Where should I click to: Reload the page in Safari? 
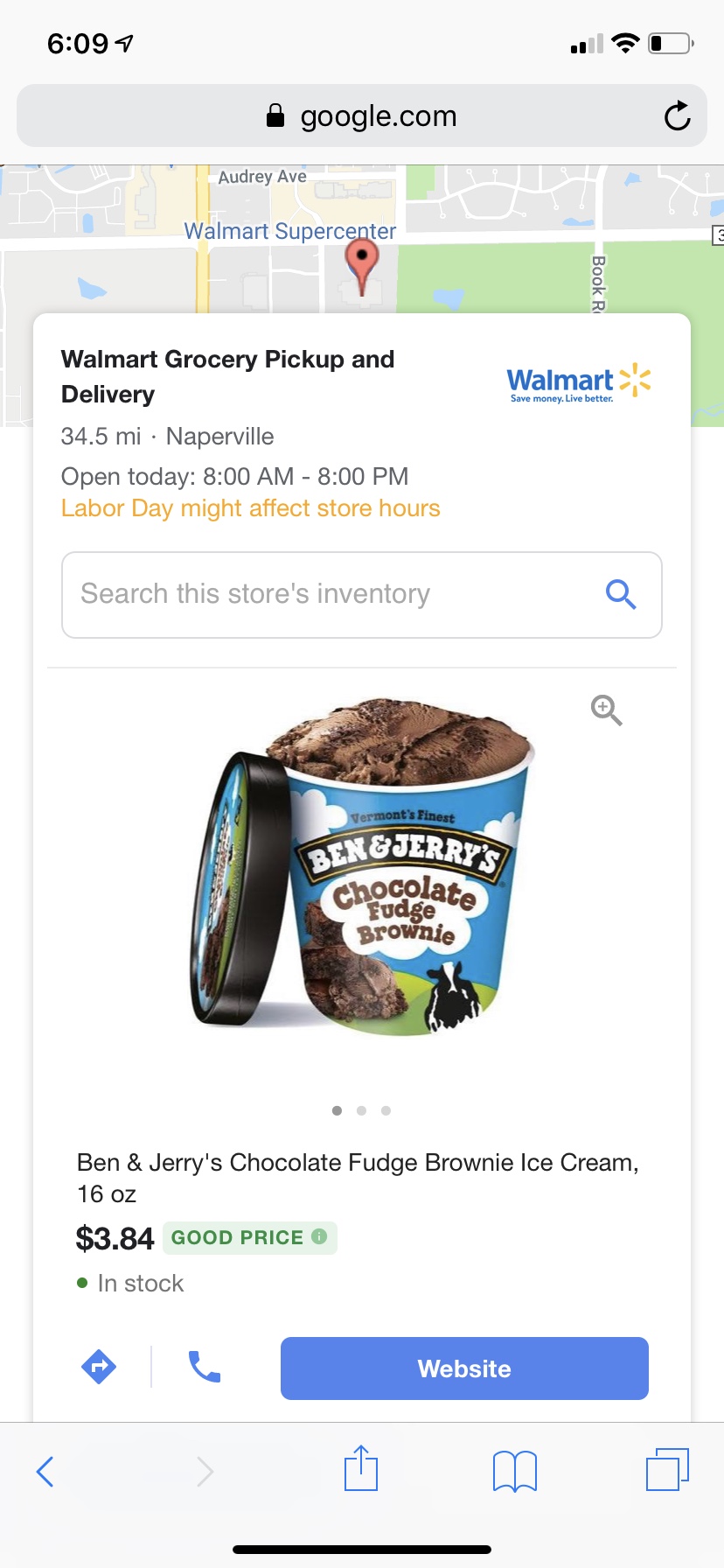pyautogui.click(x=677, y=115)
